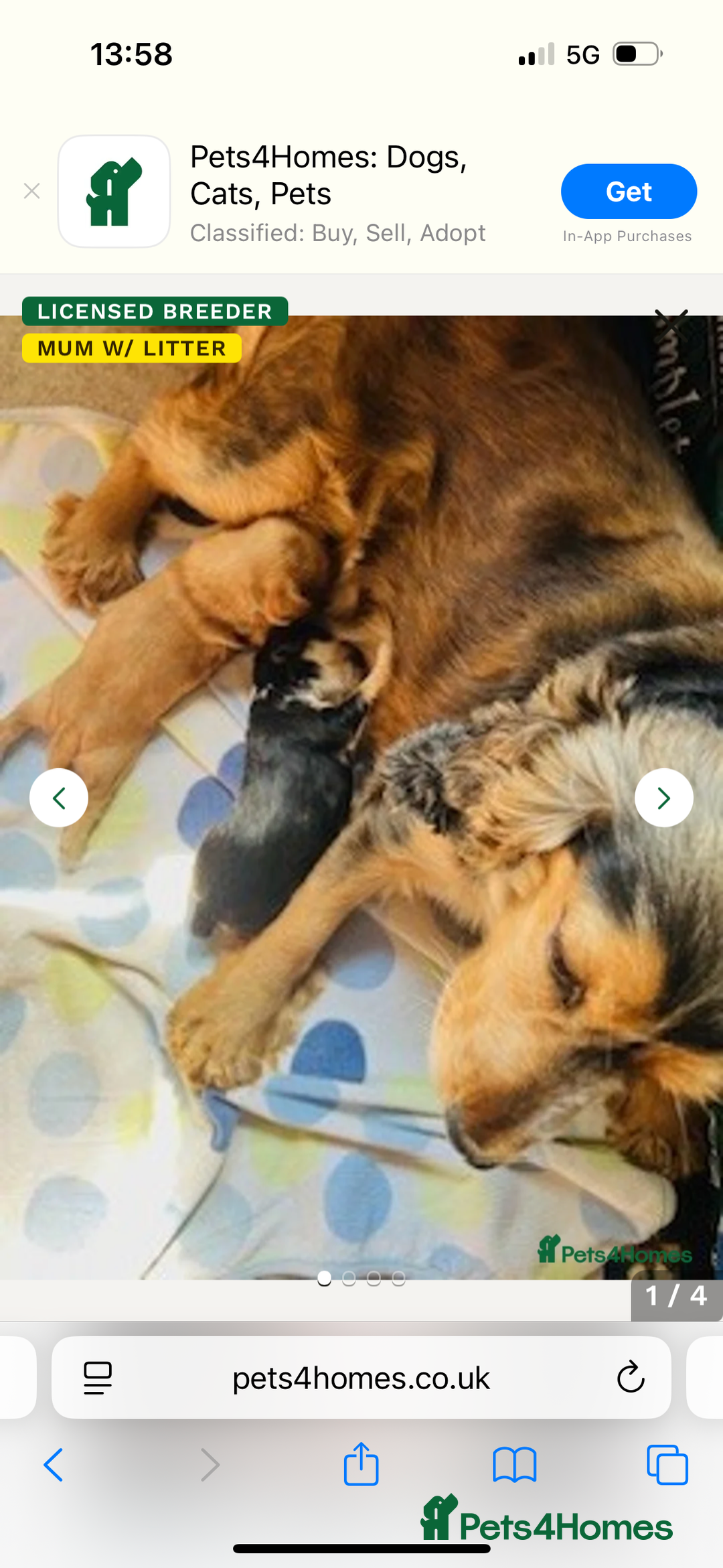Reload the pets4homes.co.uk page
This screenshot has height=1568, width=723.
[630, 1378]
